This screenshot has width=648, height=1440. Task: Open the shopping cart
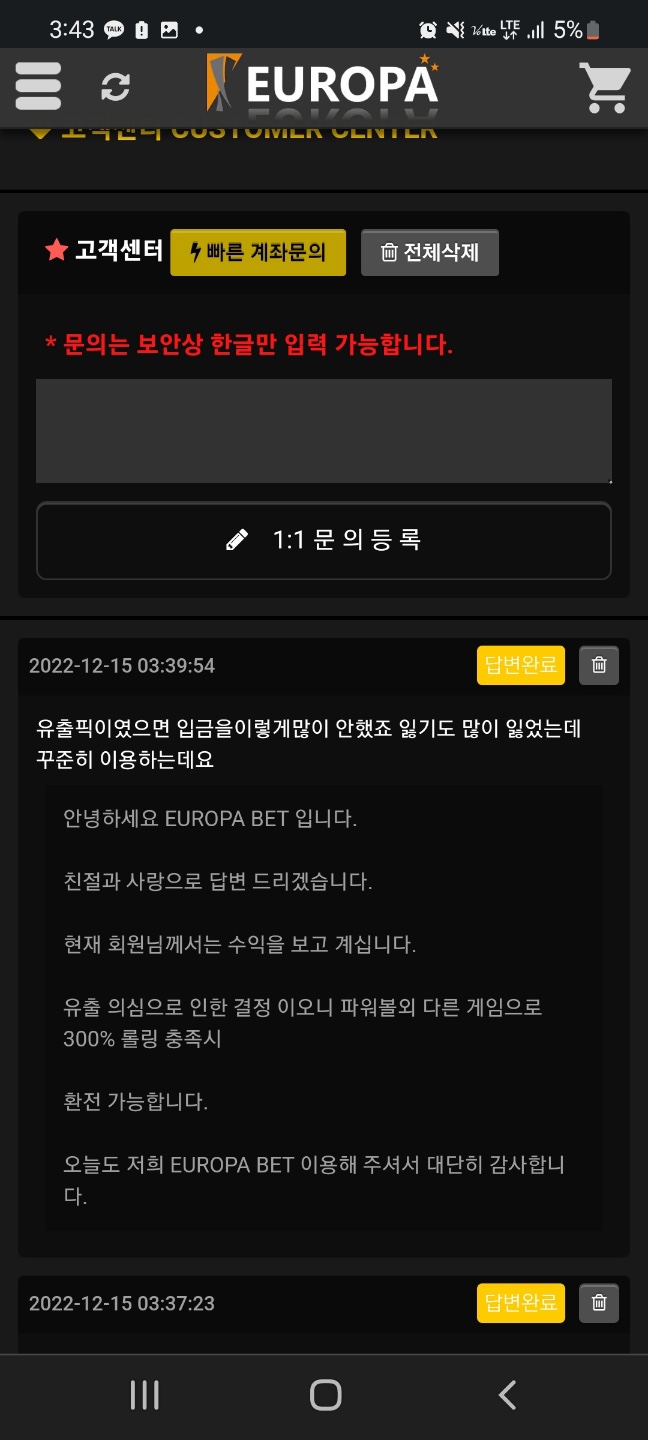(604, 87)
